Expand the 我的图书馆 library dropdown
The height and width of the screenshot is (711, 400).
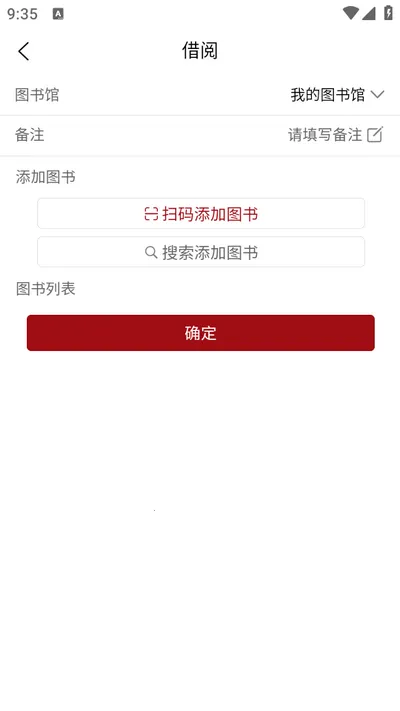coord(337,95)
